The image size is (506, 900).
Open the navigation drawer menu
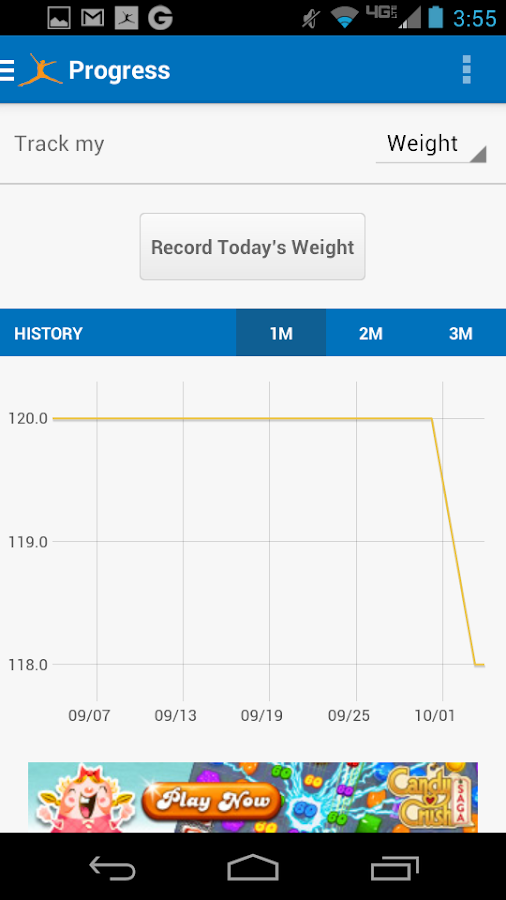coord(7,71)
